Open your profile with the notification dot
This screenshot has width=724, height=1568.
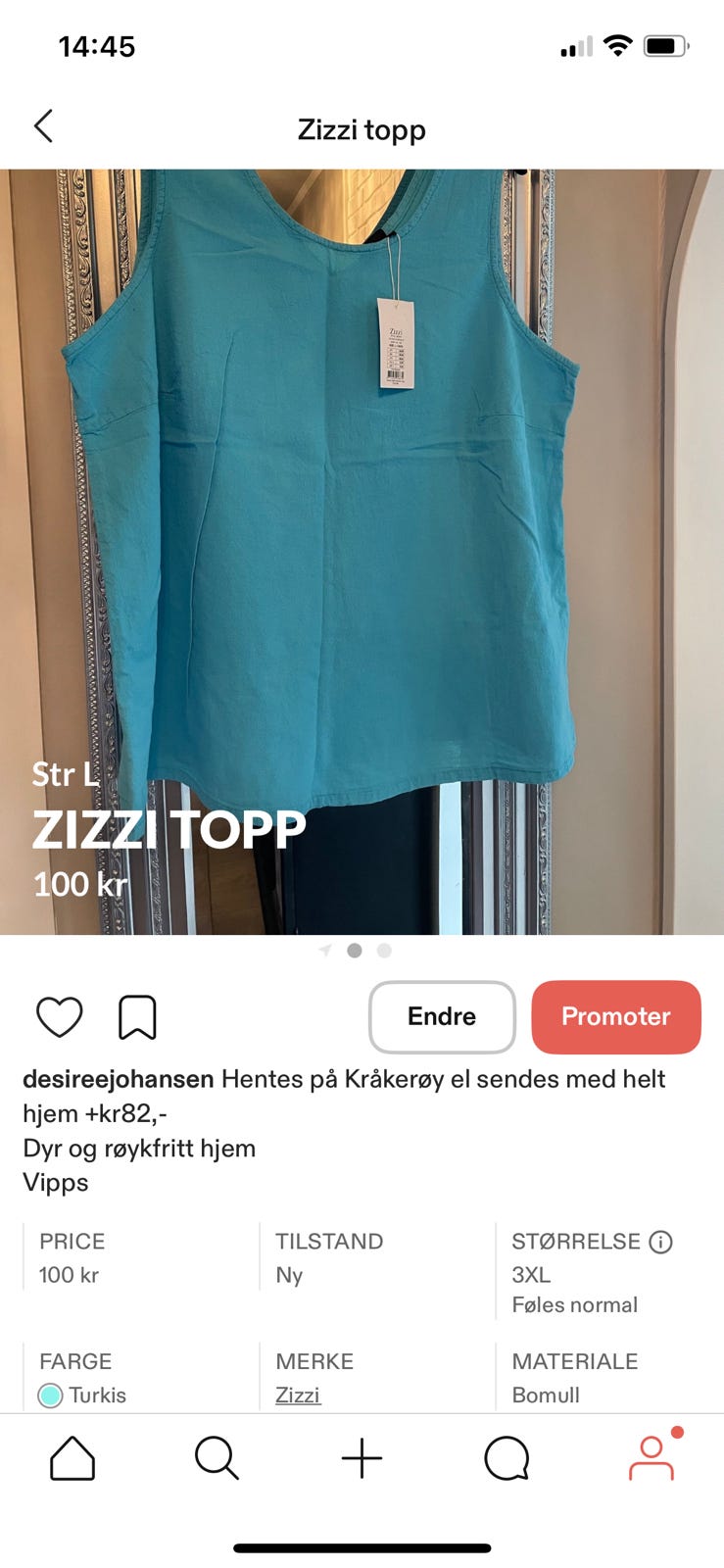coord(652,1457)
